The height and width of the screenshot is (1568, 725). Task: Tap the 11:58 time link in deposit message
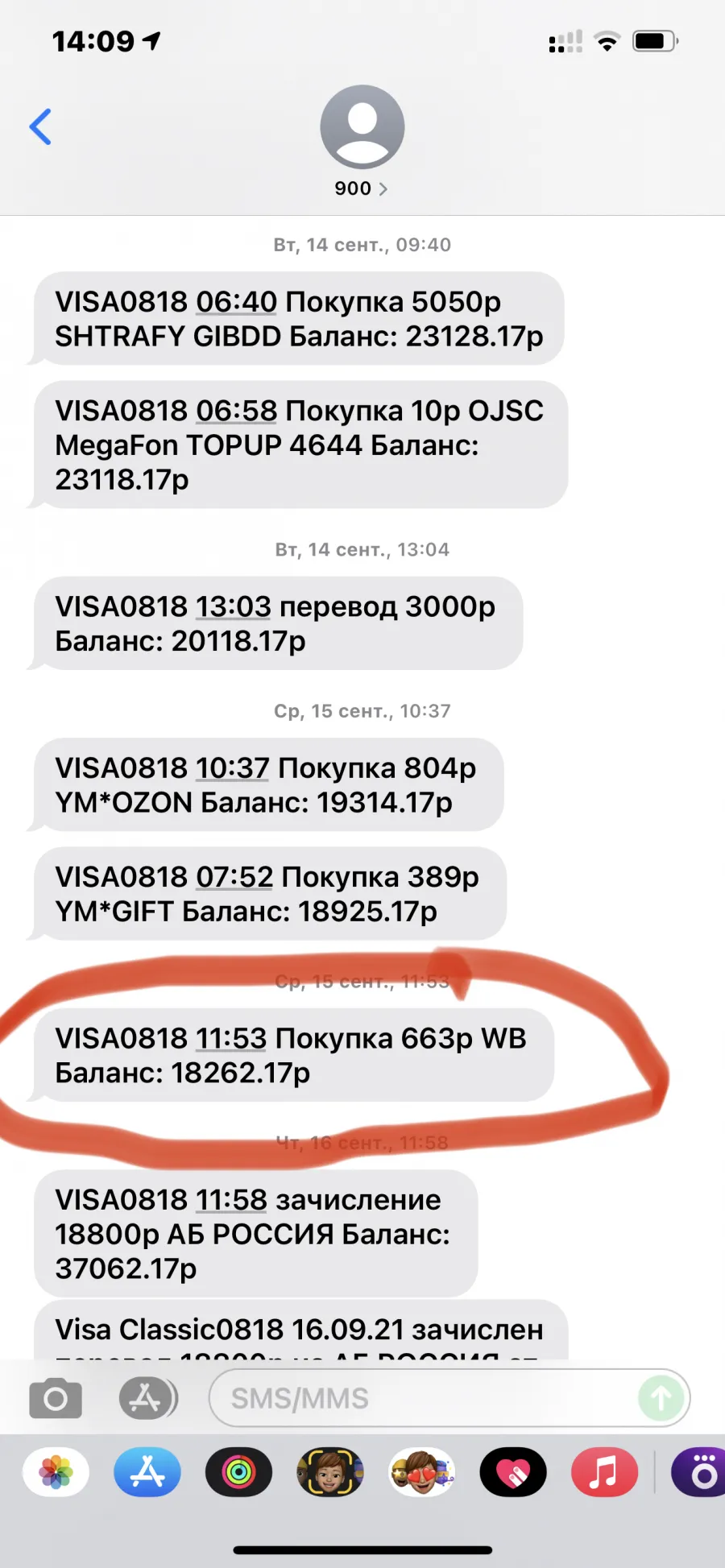point(231,1200)
